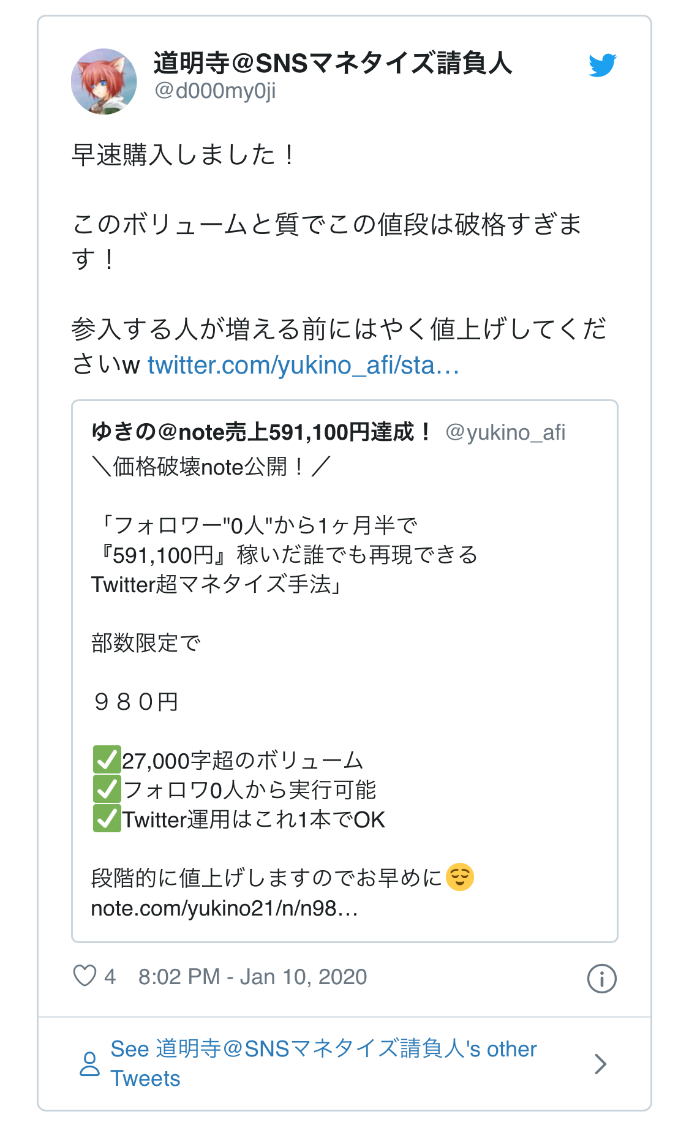689x1125 pixels.
Task: Open the twitter.com/yukino_afi link
Action: click(x=303, y=365)
